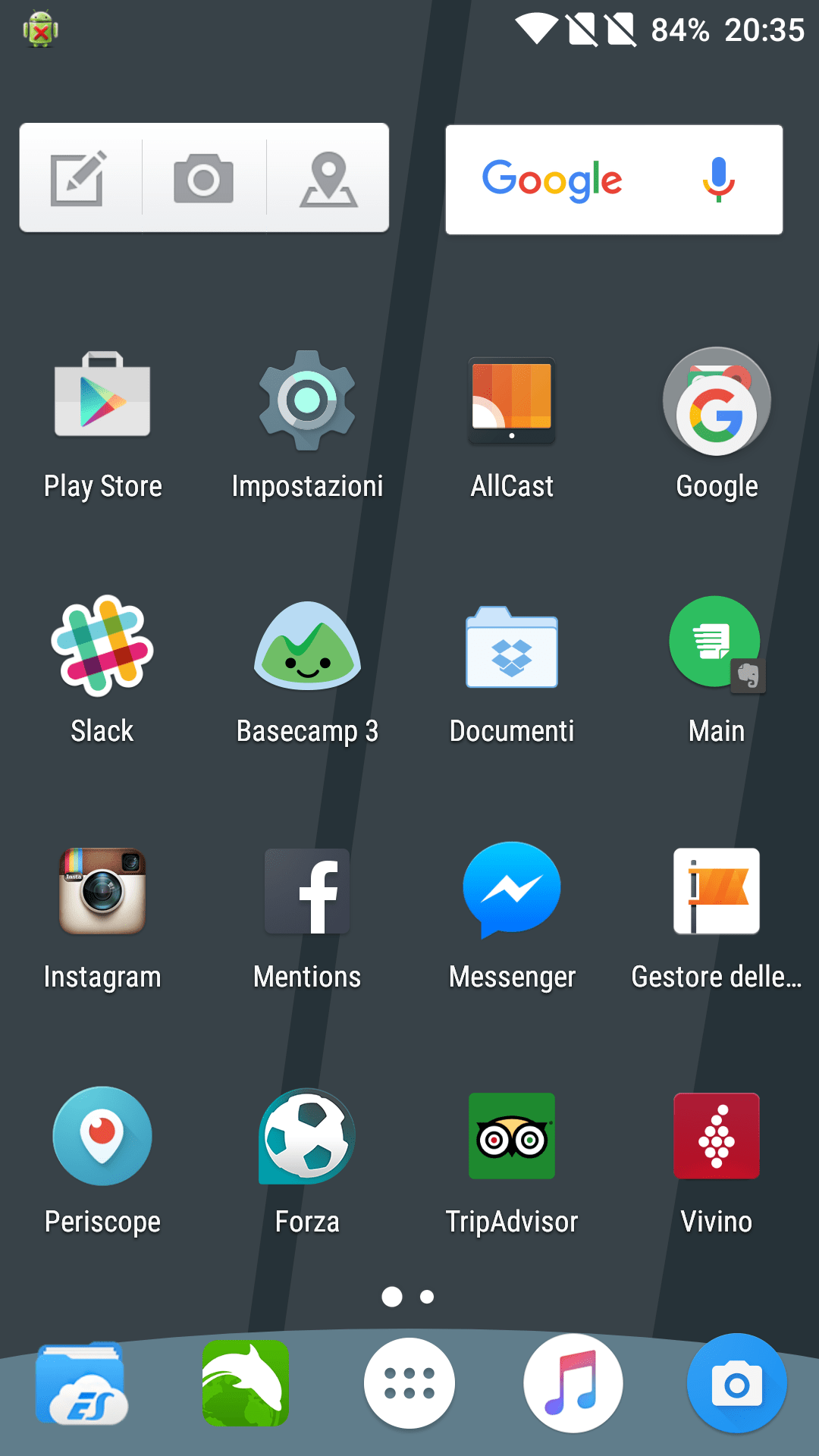Create a new note via the Evernote widget
Viewport: 819px width, 1456px height.
(x=81, y=177)
